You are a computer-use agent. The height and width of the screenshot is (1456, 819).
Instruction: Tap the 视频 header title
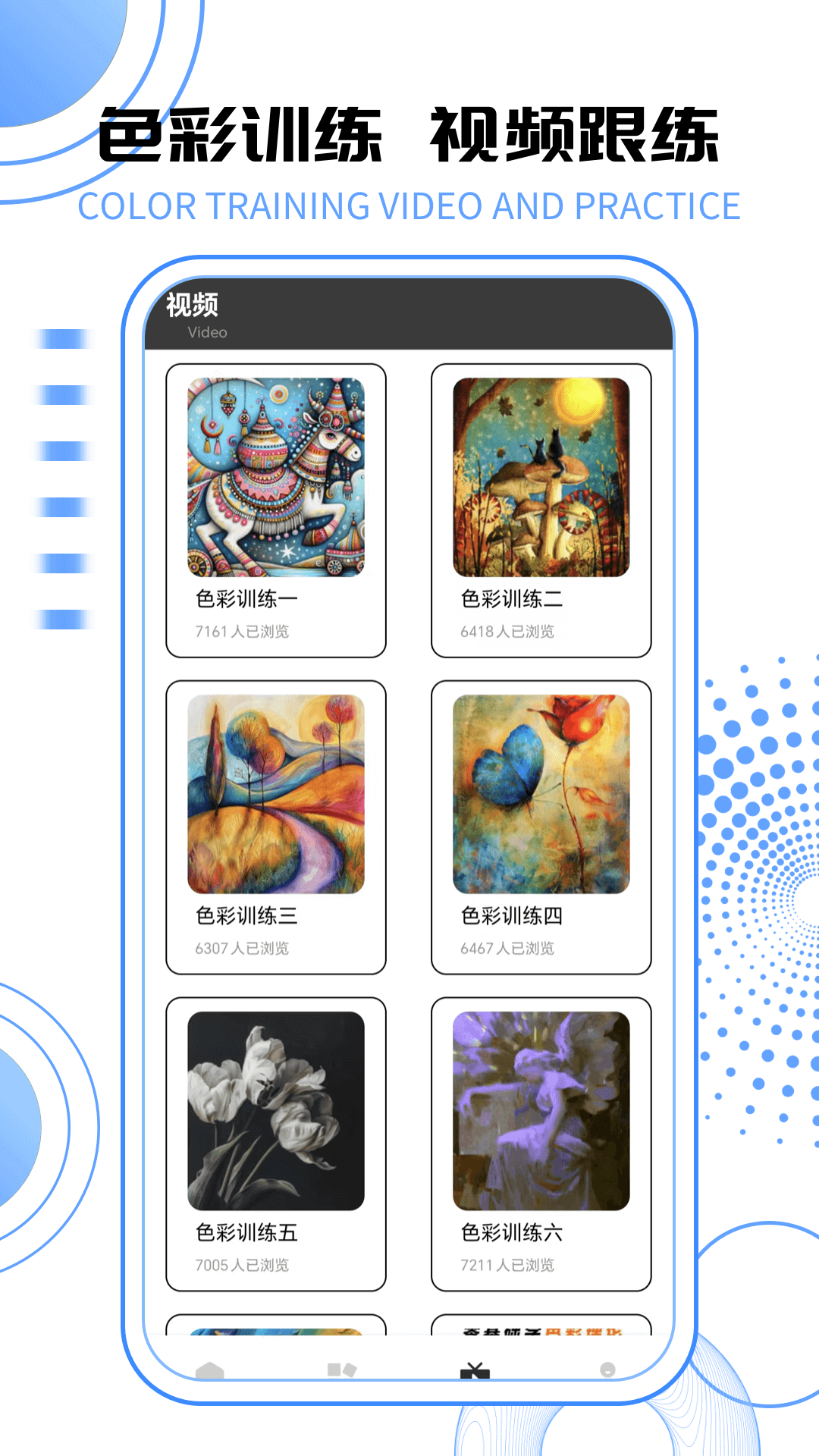[189, 307]
